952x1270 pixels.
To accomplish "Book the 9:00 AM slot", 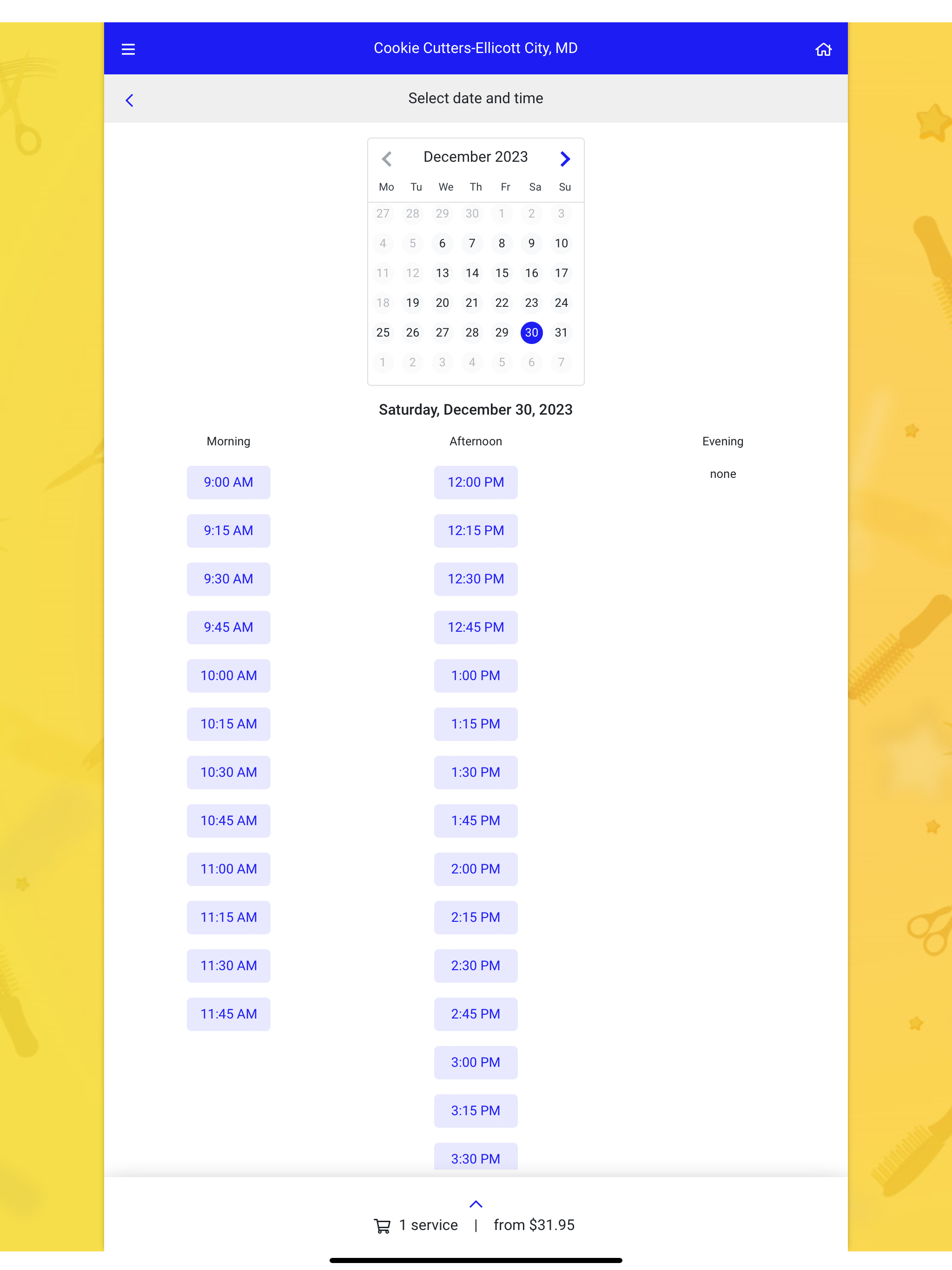I will [x=228, y=482].
